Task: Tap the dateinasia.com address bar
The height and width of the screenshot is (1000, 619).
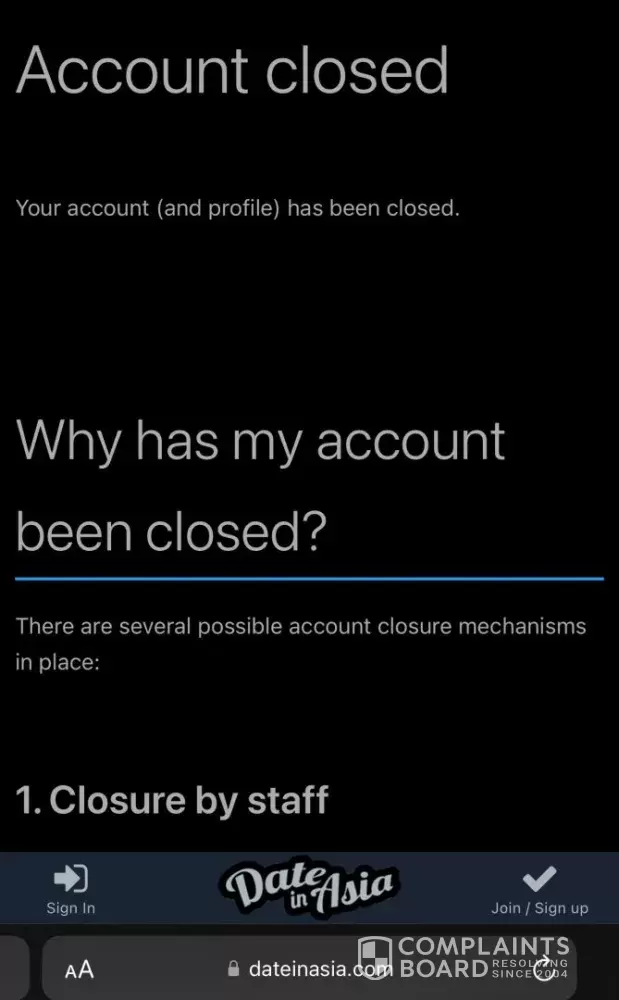Action: pyautogui.click(x=300, y=969)
